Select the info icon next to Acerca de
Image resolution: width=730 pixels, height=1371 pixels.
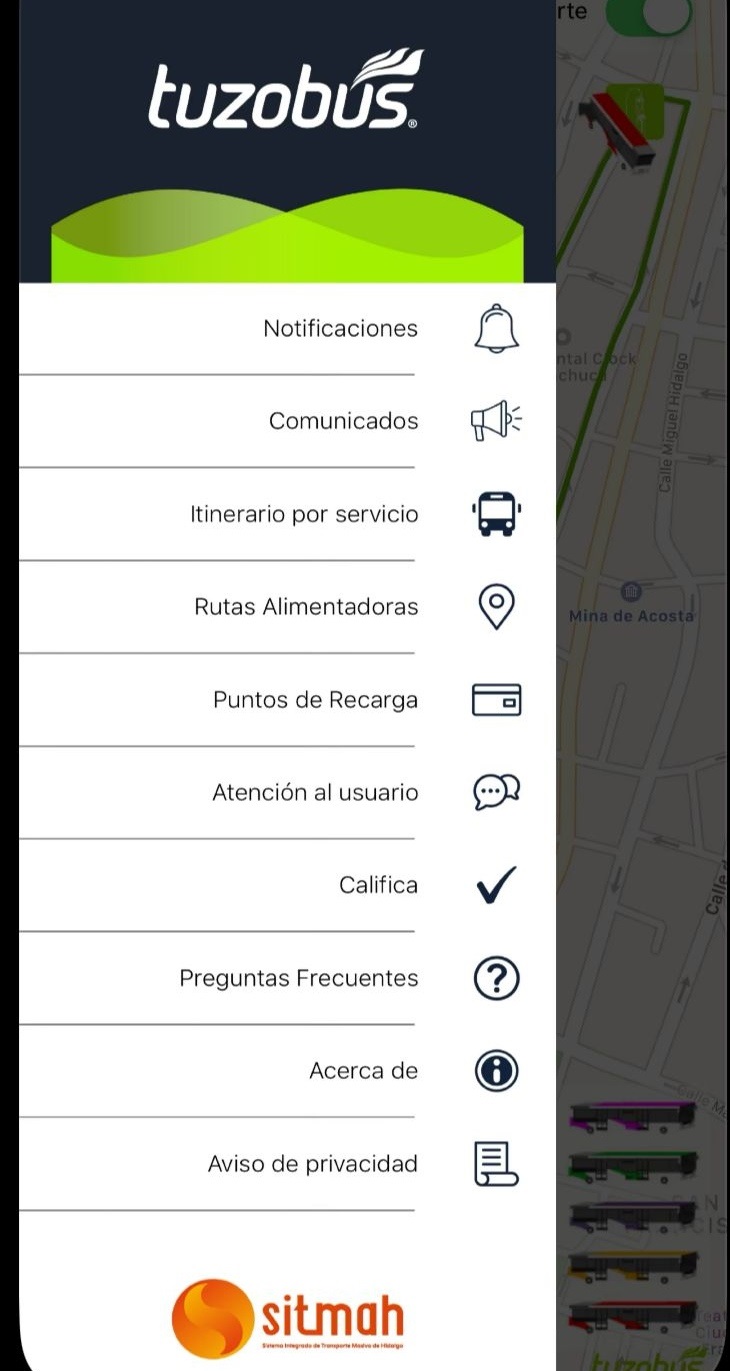(x=494, y=1070)
